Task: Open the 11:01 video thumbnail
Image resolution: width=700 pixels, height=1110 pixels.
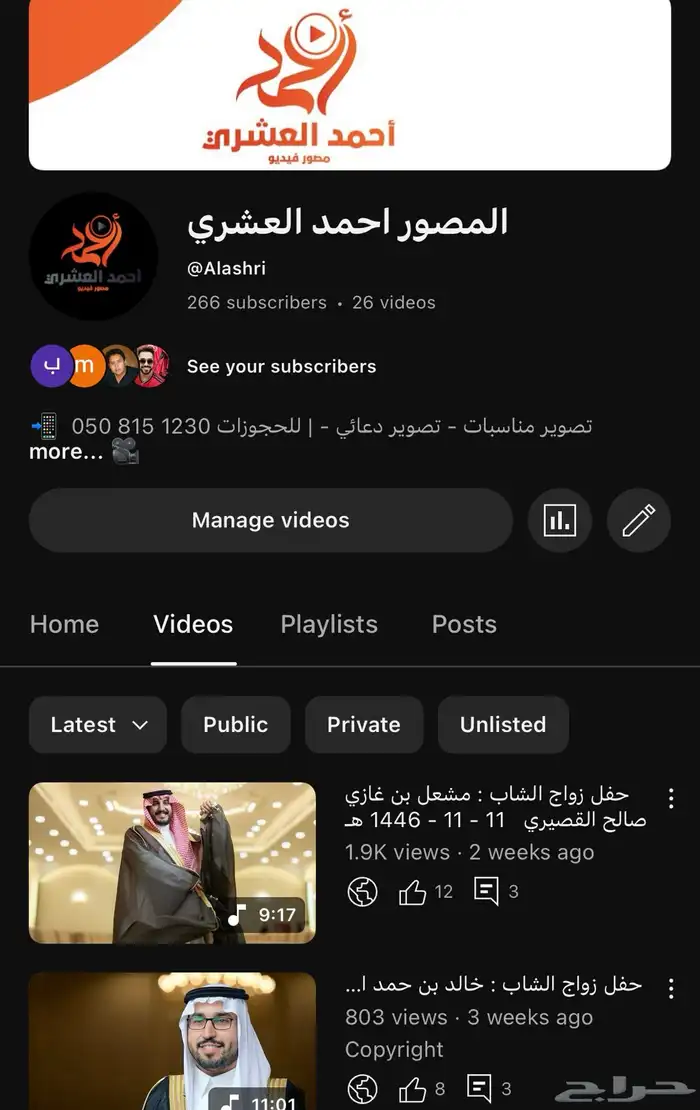Action: tap(172, 1040)
